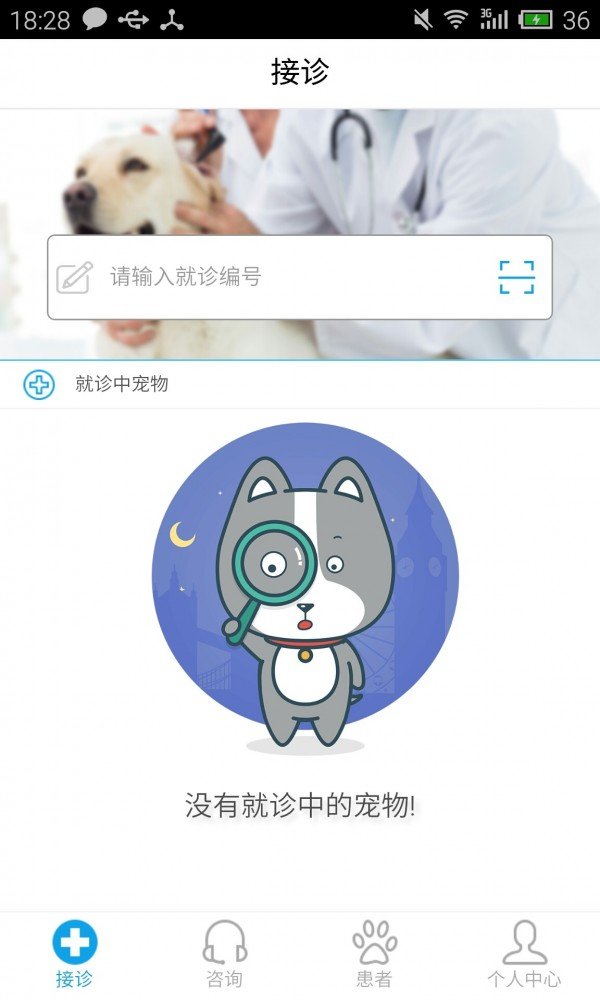Select the 接诊 tab

(75, 955)
